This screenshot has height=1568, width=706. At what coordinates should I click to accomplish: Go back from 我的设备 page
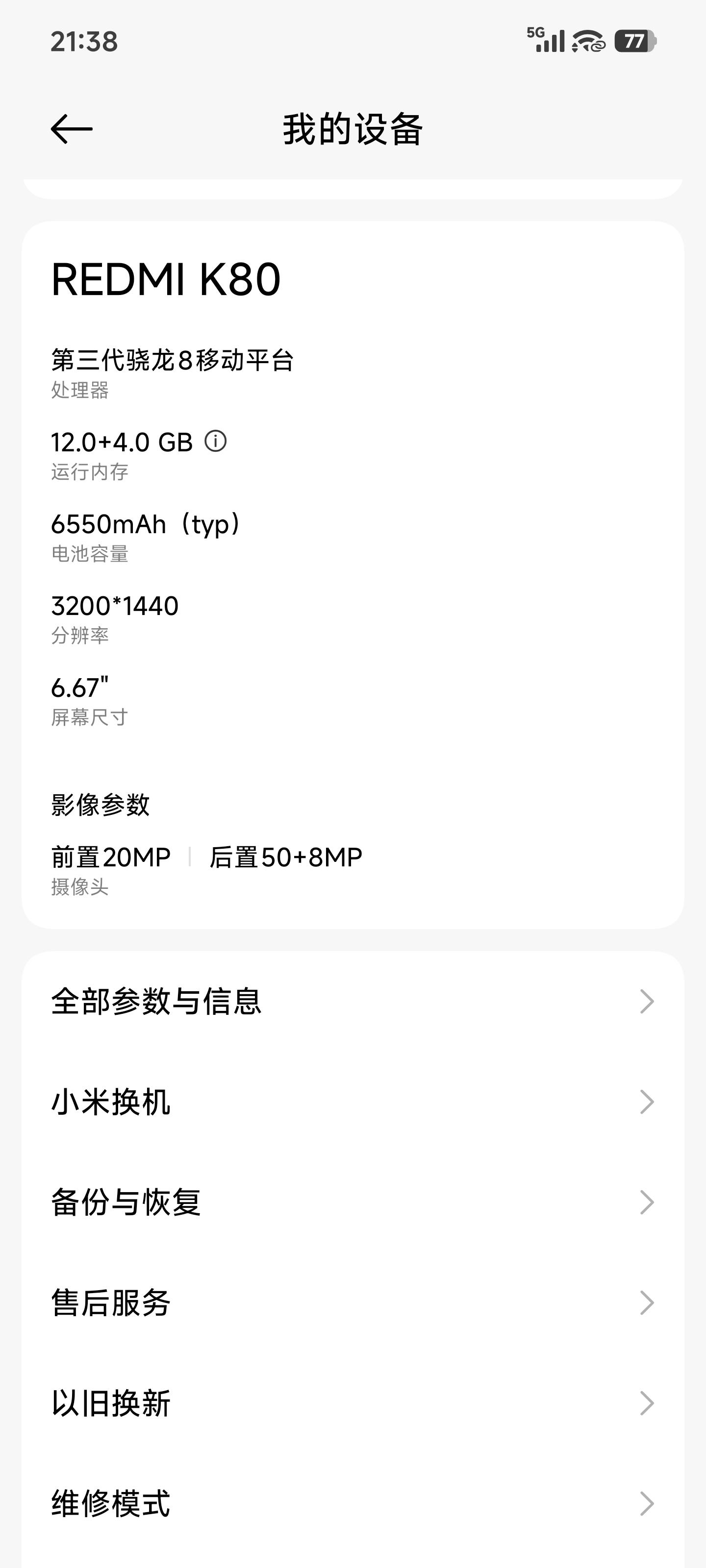(71, 129)
